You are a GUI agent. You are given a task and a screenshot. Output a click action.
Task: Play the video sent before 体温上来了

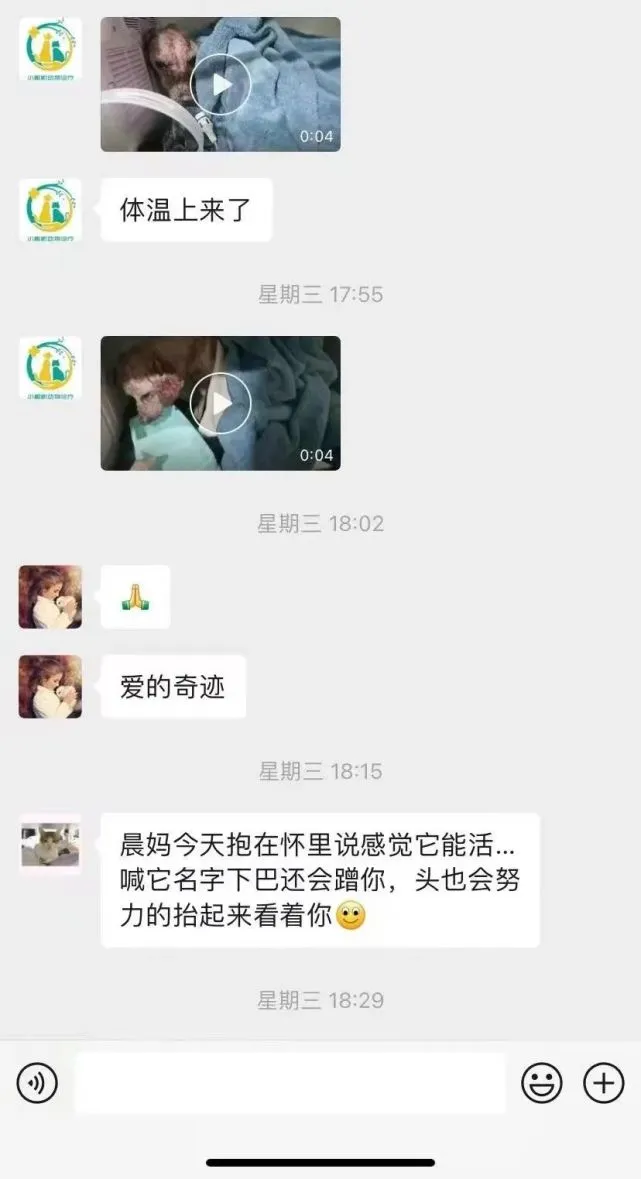point(220,85)
